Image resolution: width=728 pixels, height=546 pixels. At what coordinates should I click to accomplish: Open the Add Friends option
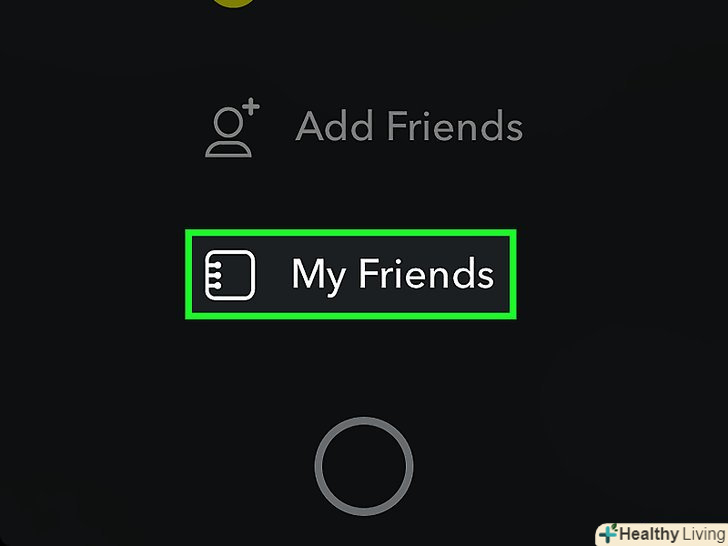pos(364,128)
